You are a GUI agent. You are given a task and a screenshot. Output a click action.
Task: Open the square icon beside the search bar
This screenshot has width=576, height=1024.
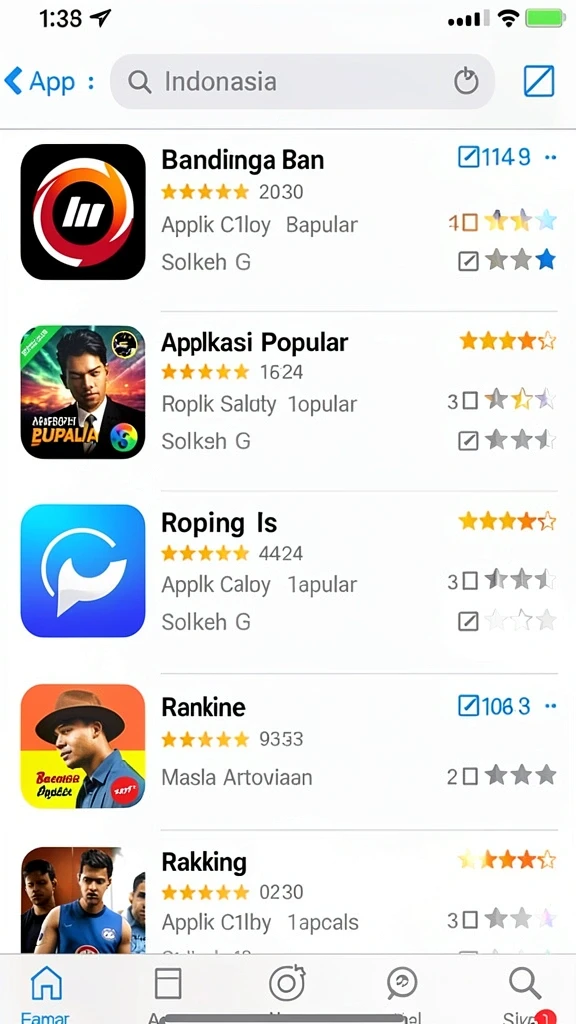pyautogui.click(x=539, y=82)
